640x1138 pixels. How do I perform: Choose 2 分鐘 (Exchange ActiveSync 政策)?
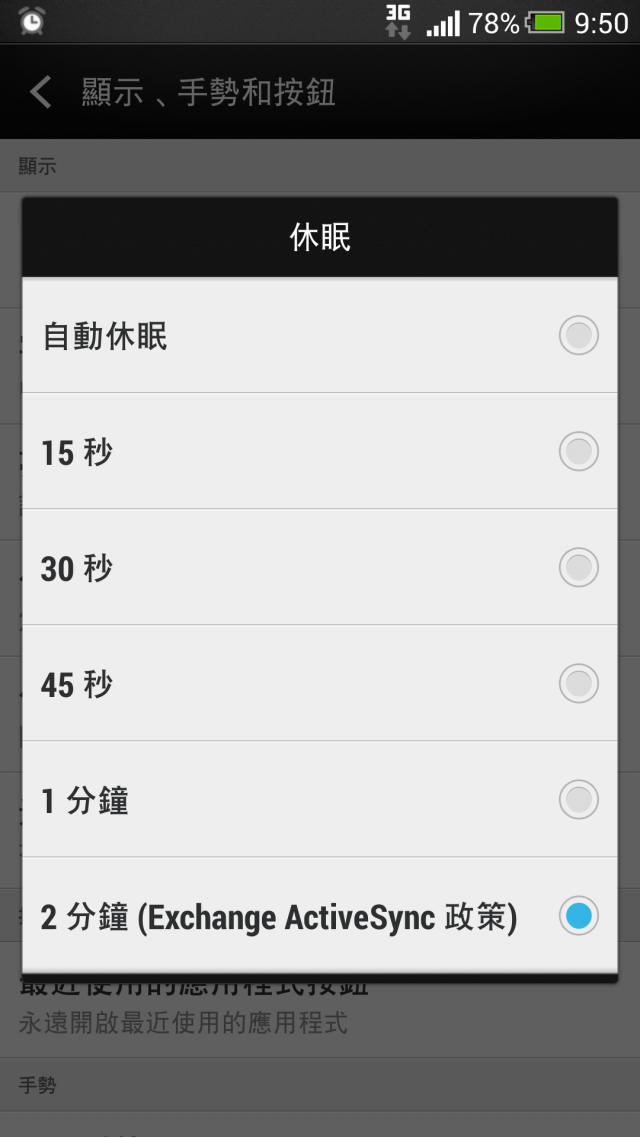pos(320,916)
